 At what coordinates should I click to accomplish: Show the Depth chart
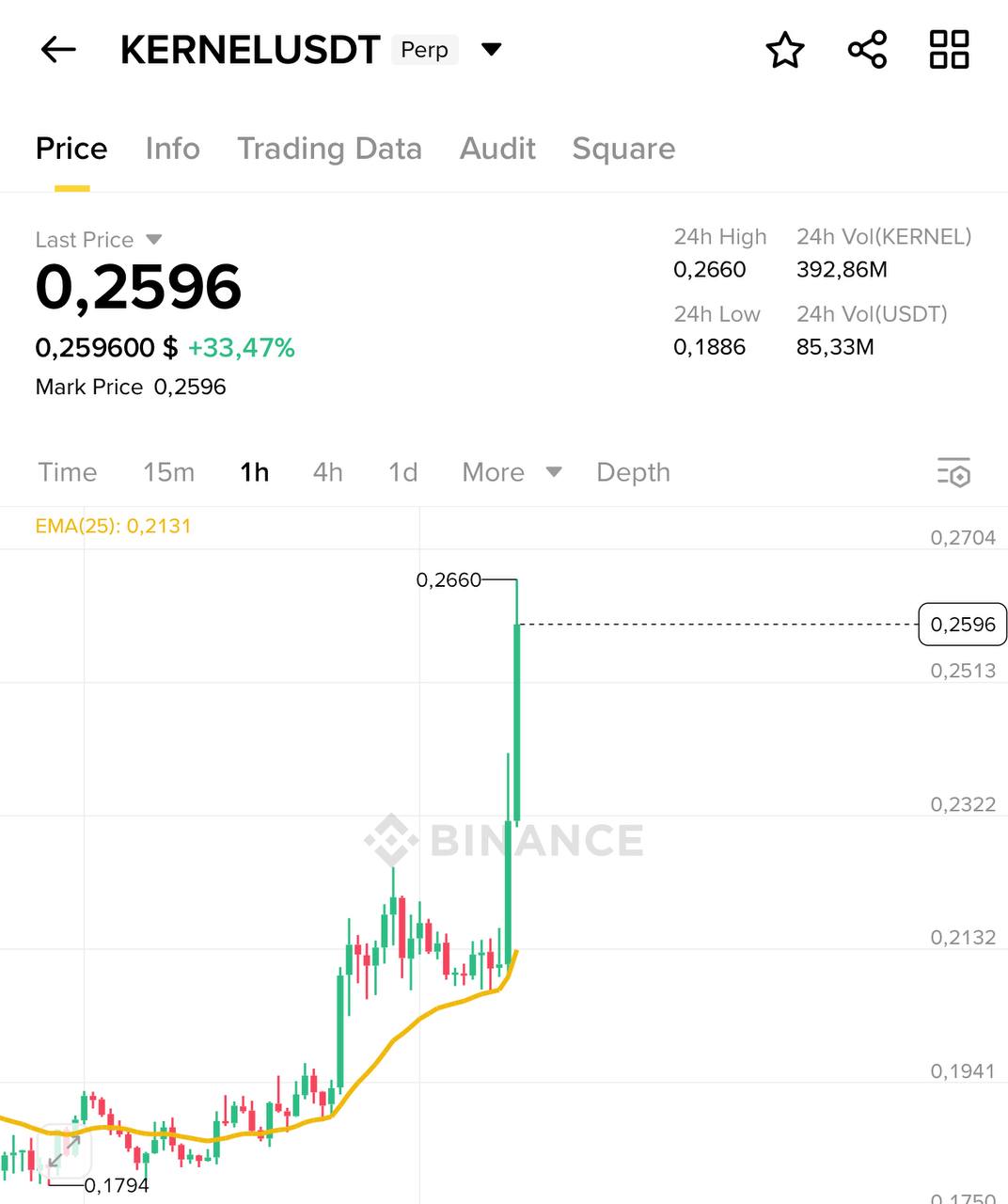(633, 472)
